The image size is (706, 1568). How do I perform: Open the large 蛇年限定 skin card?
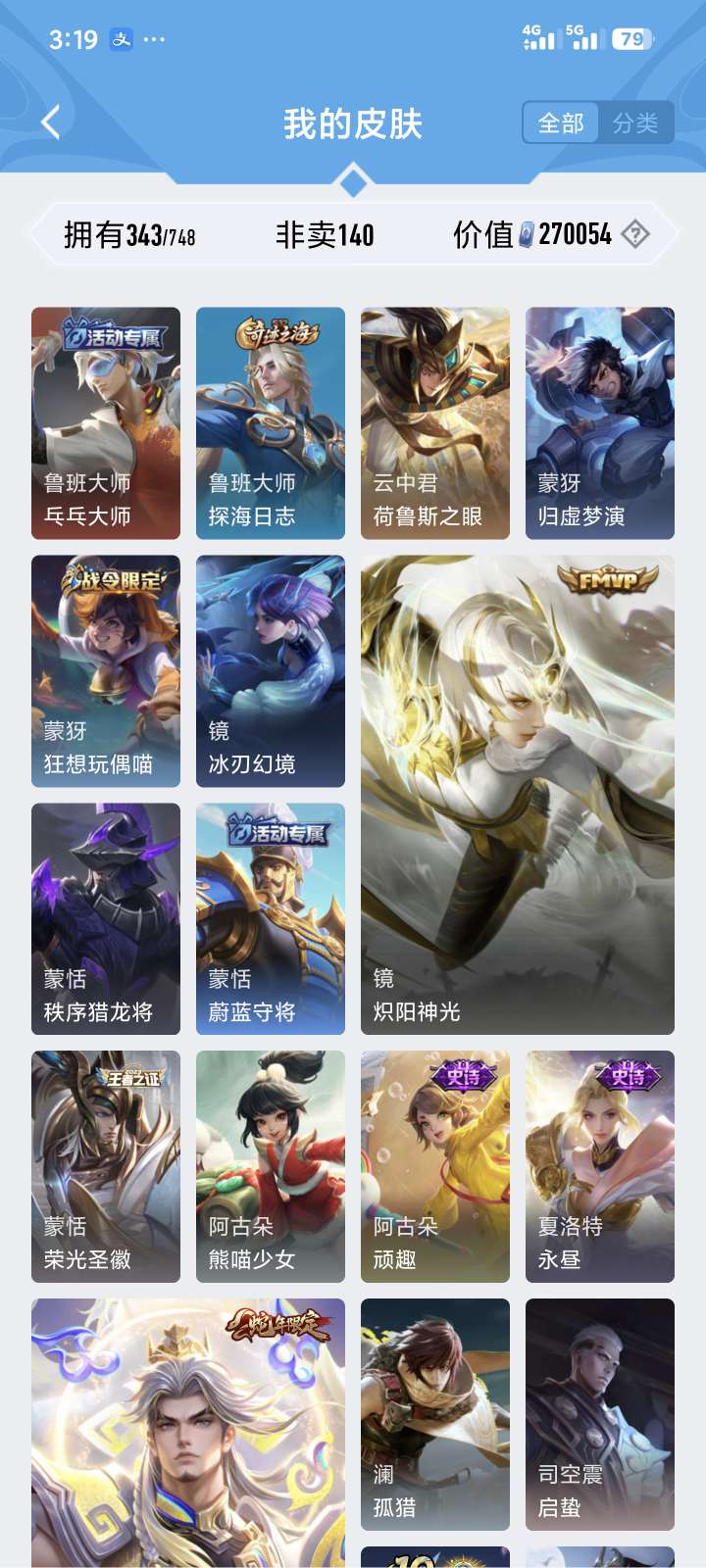pos(188,1431)
